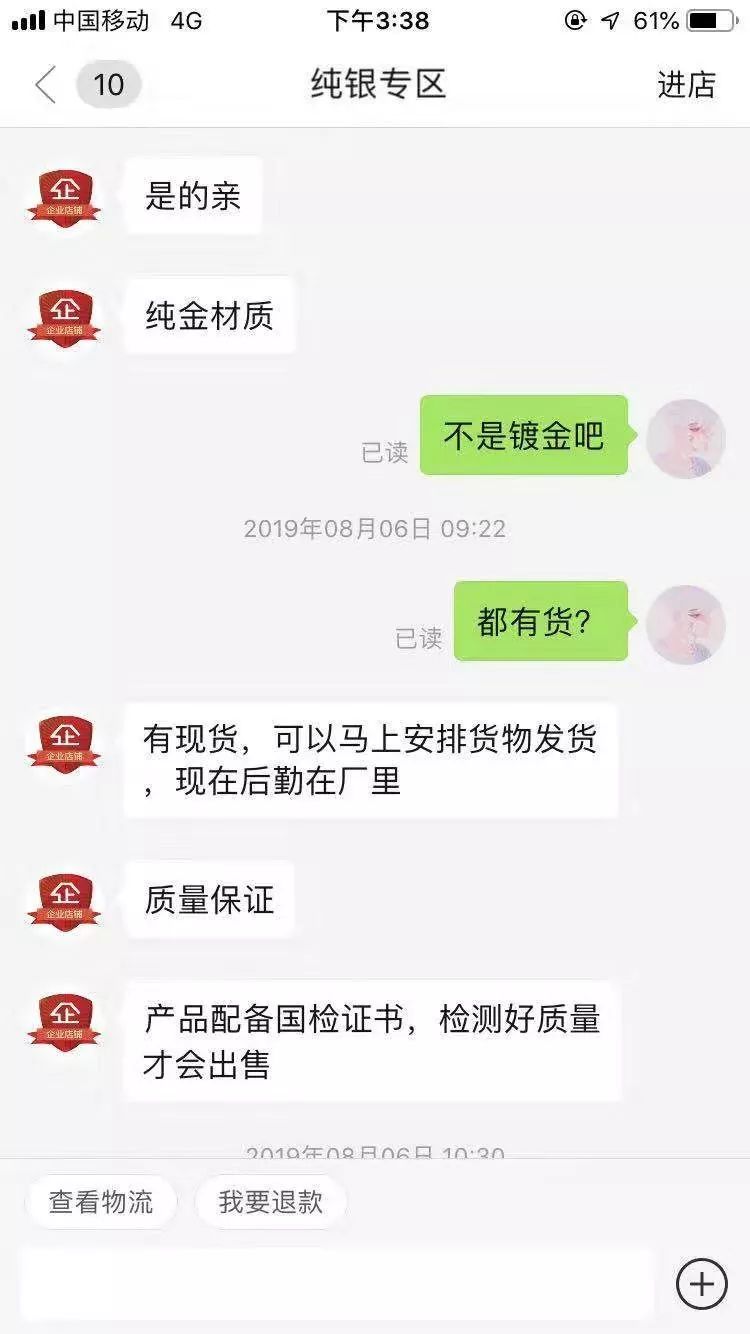The width and height of the screenshot is (750, 1334).
Task: Open the plus attachment menu
Action: click(x=701, y=1283)
